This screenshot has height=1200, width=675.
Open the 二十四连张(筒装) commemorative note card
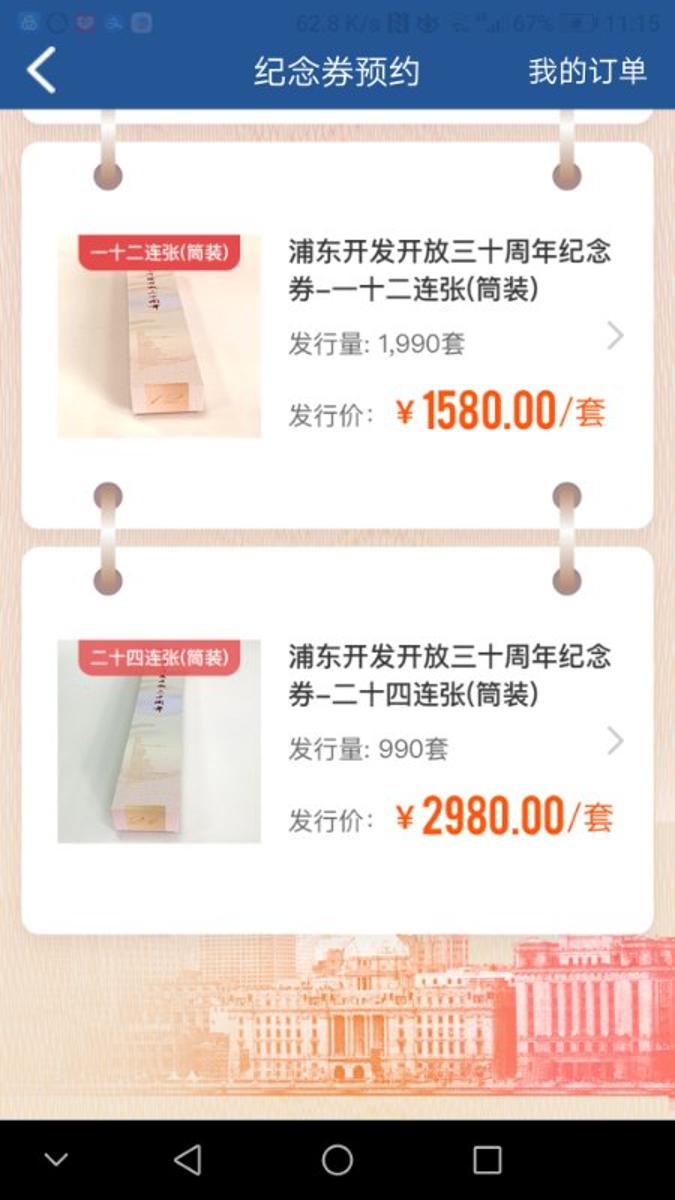tap(337, 740)
